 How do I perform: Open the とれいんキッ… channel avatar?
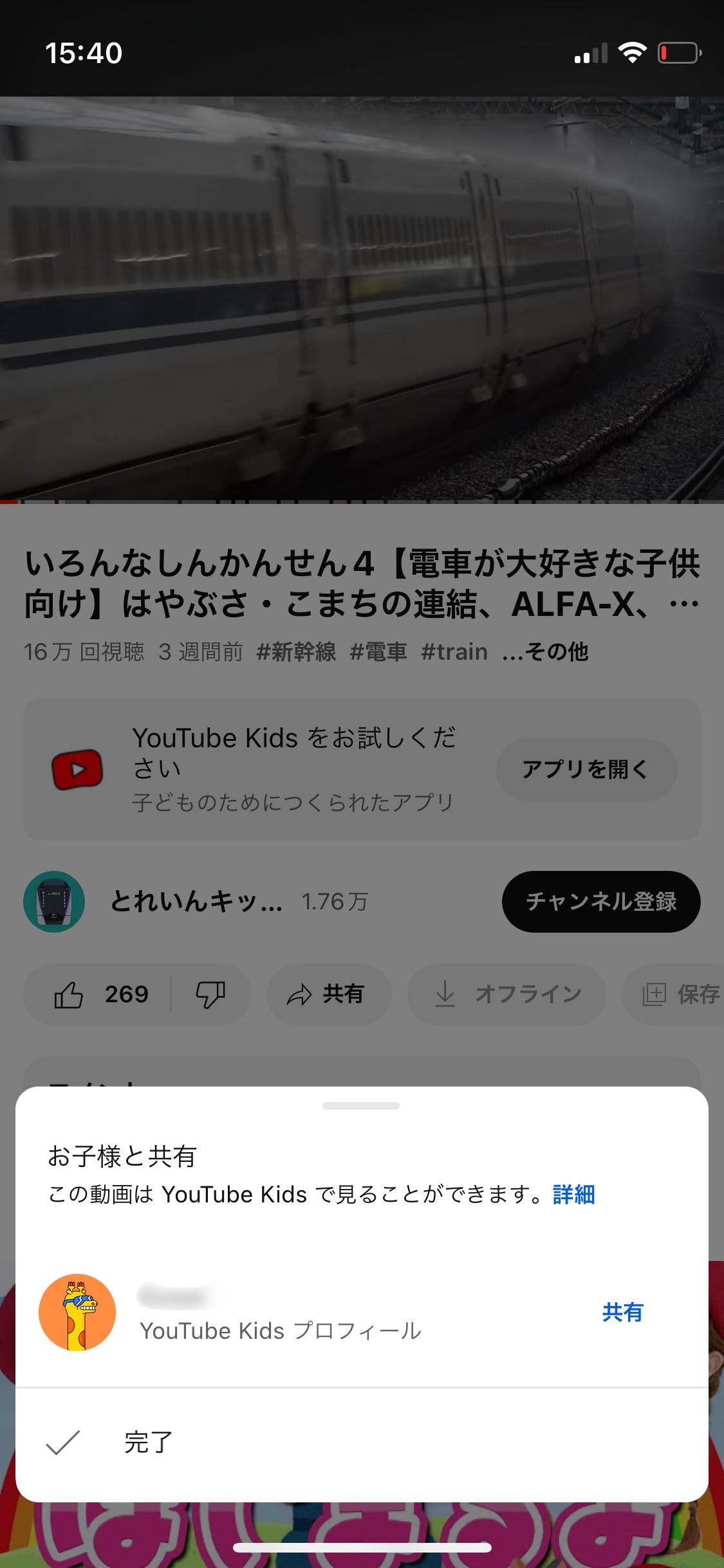click(54, 901)
